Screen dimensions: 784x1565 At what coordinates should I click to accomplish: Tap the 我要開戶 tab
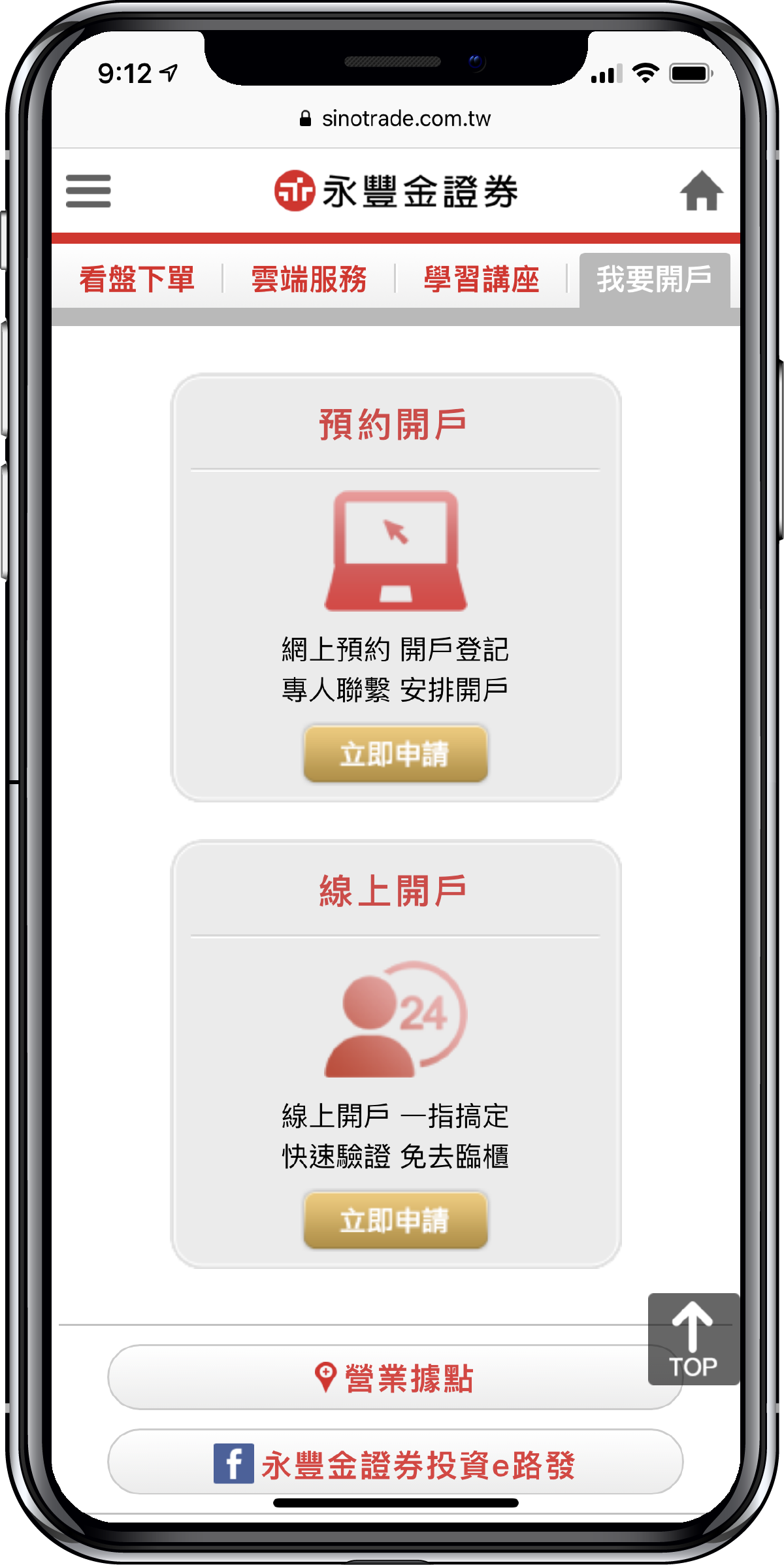click(x=654, y=279)
